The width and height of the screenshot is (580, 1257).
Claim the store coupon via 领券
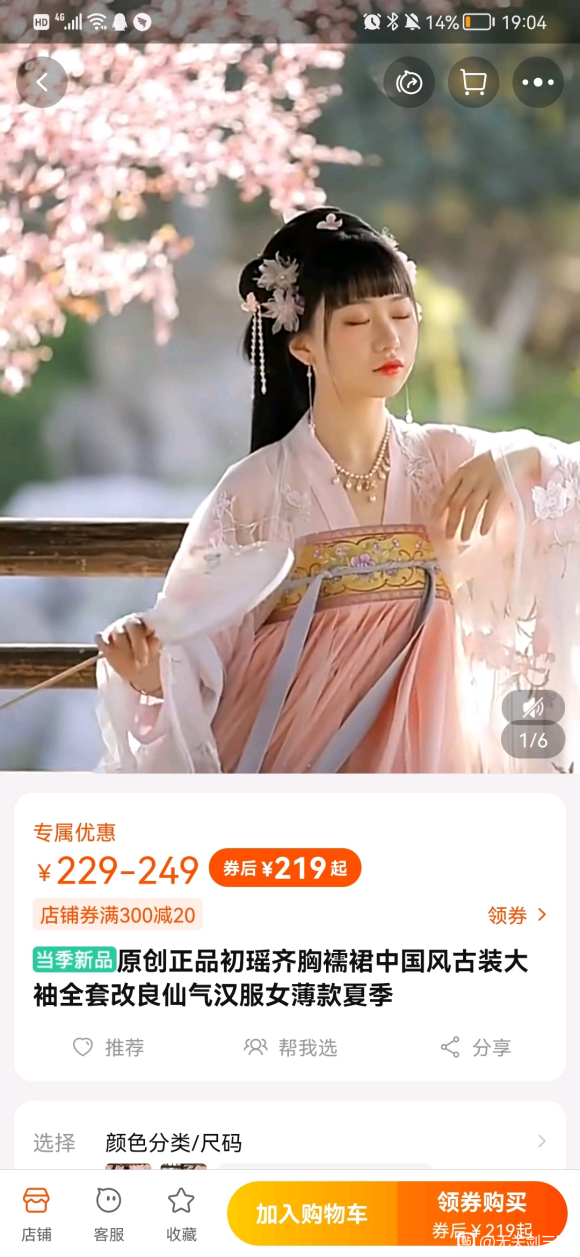click(x=517, y=915)
